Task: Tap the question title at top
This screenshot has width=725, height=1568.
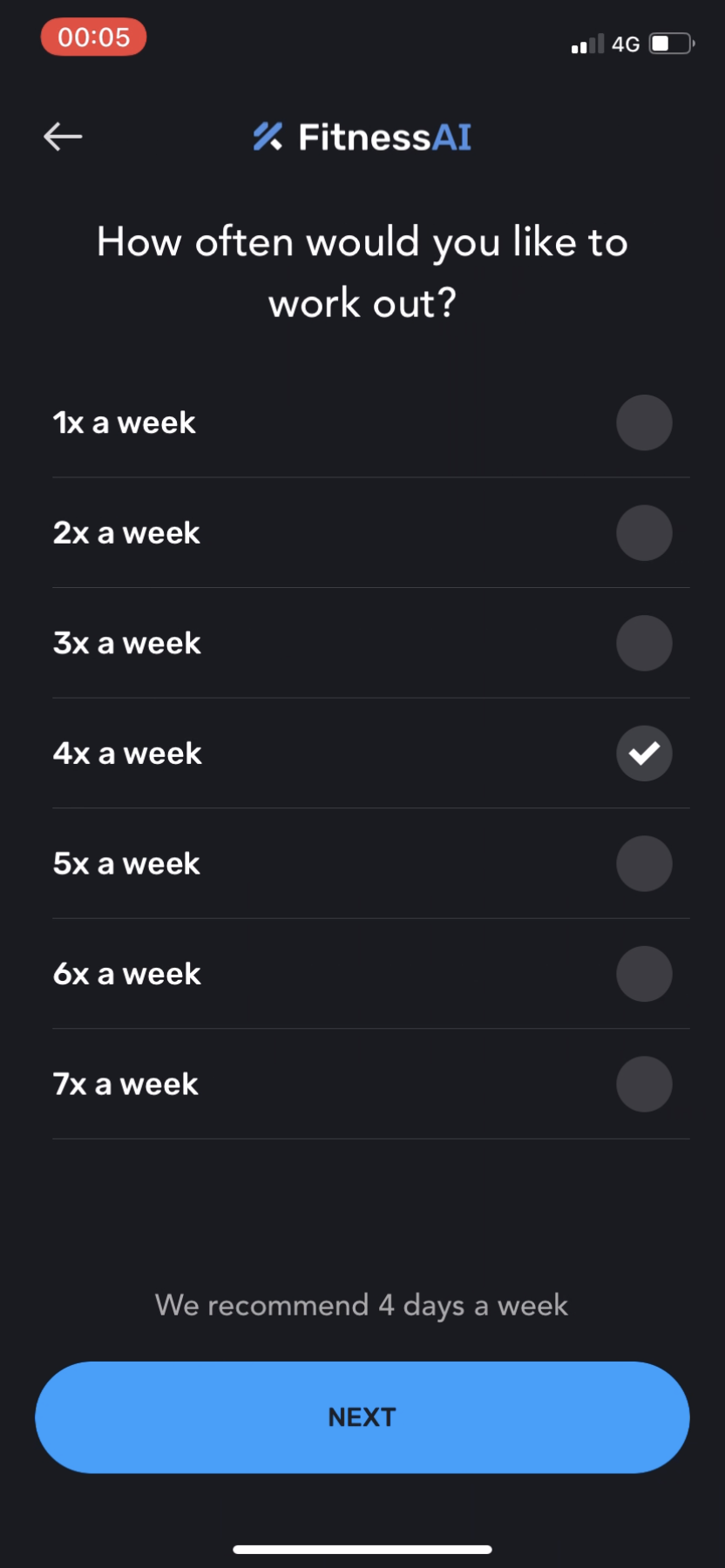Action: (x=362, y=272)
